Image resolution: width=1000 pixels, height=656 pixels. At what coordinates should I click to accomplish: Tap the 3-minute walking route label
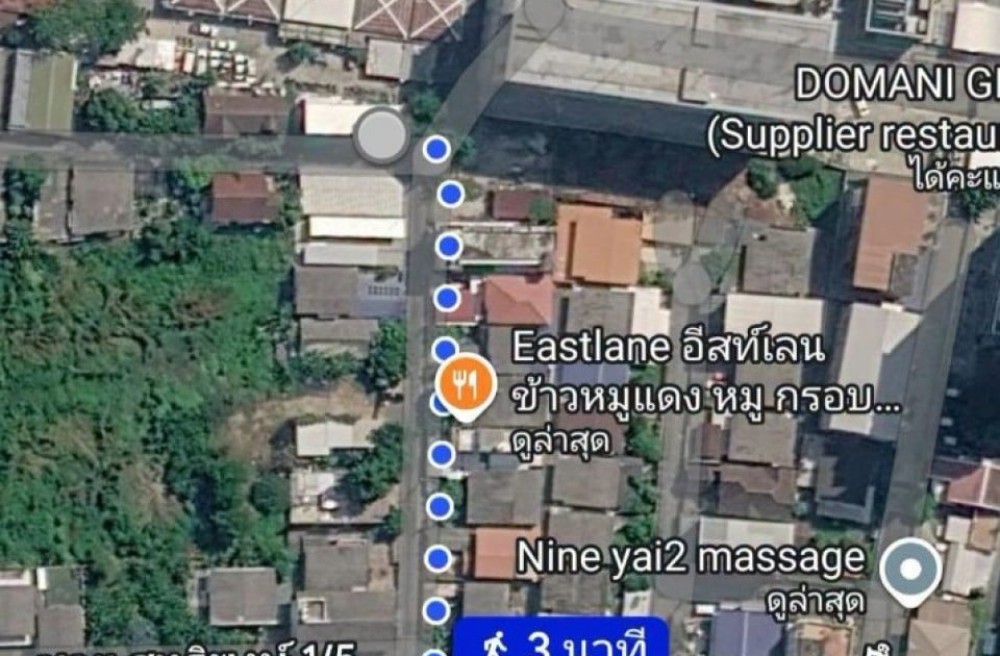[561, 638]
